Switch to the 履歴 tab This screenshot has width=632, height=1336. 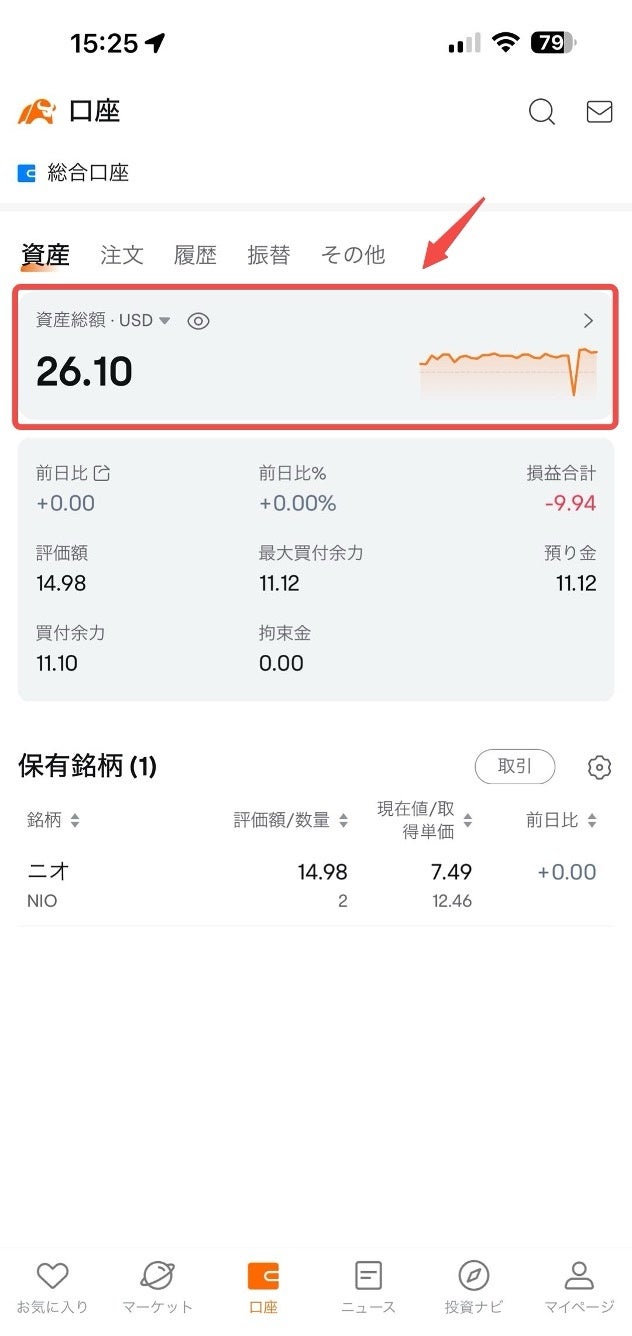click(195, 255)
